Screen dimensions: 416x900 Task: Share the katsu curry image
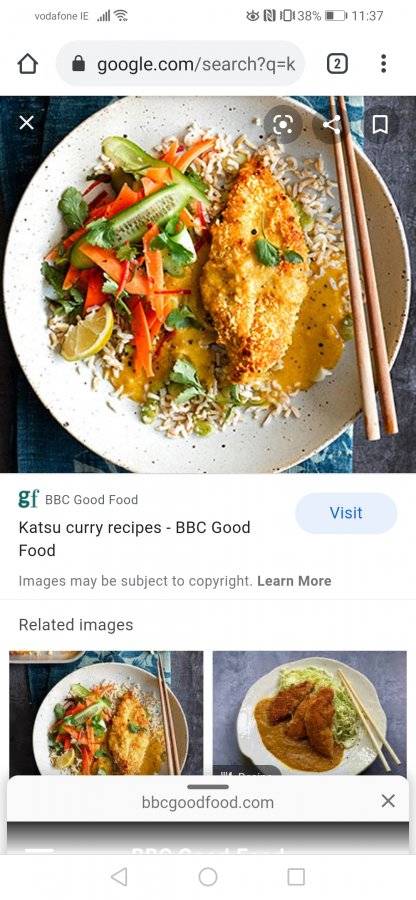click(x=331, y=125)
